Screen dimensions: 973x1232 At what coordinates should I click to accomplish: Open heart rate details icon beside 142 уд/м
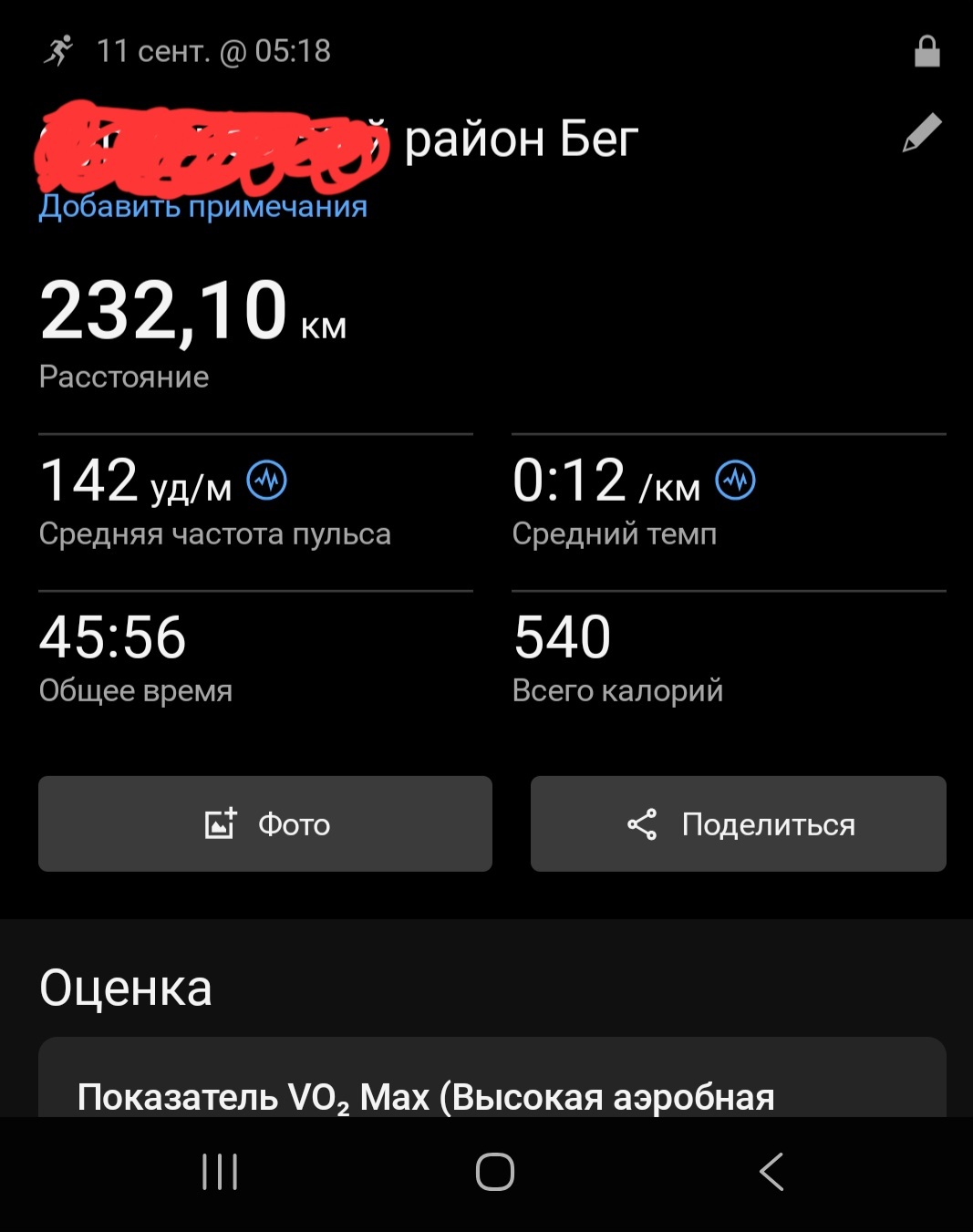[267, 481]
